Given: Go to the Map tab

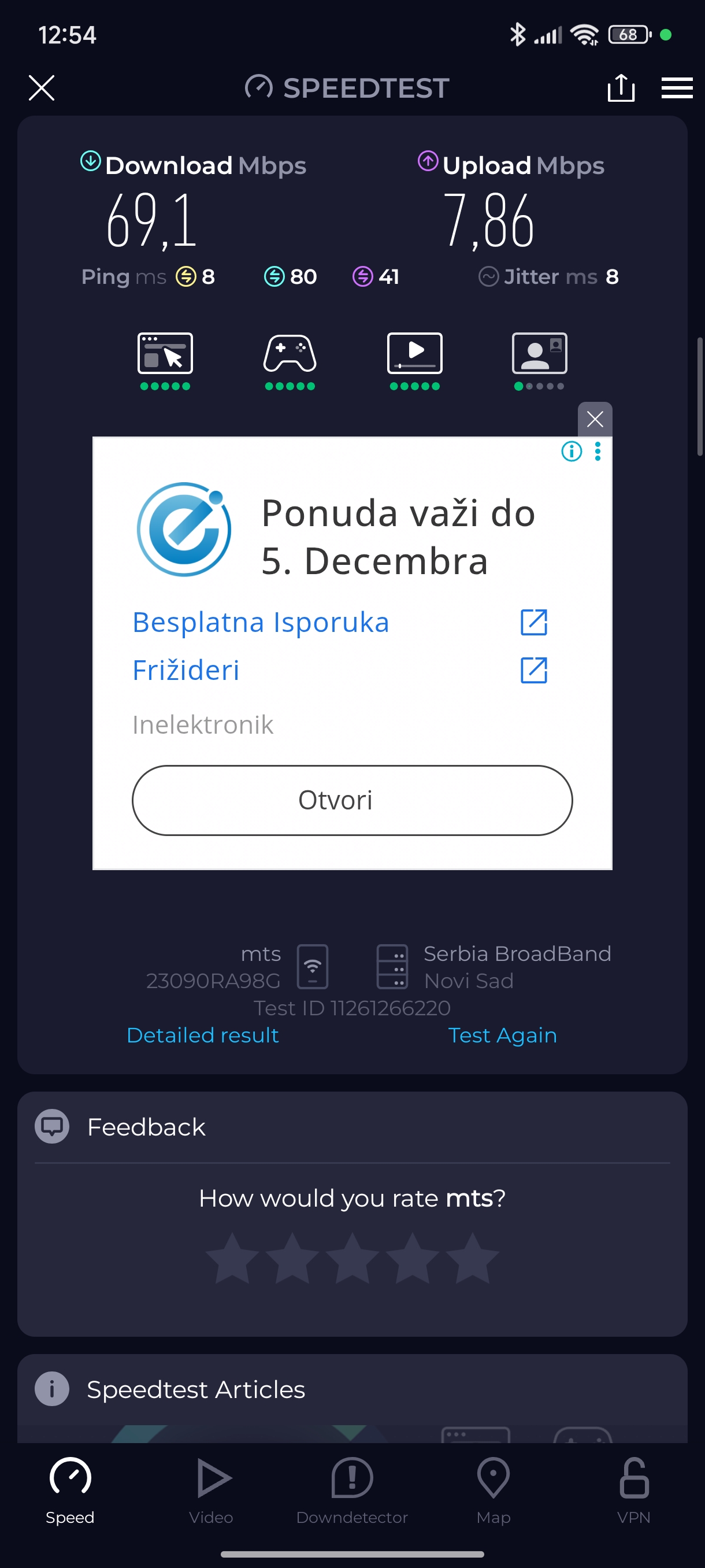Looking at the screenshot, I should click(x=493, y=1489).
